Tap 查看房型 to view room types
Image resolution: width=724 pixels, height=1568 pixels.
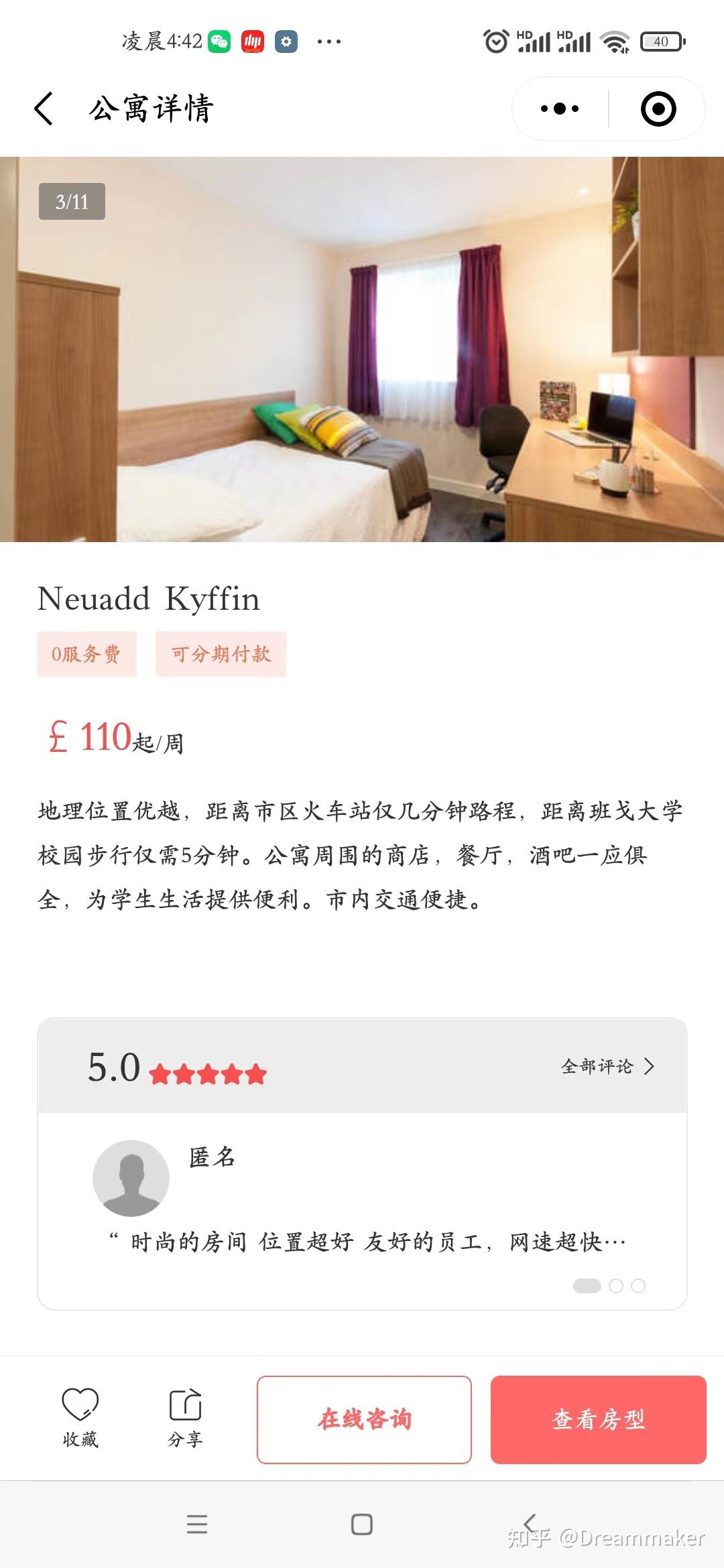[x=598, y=1419]
